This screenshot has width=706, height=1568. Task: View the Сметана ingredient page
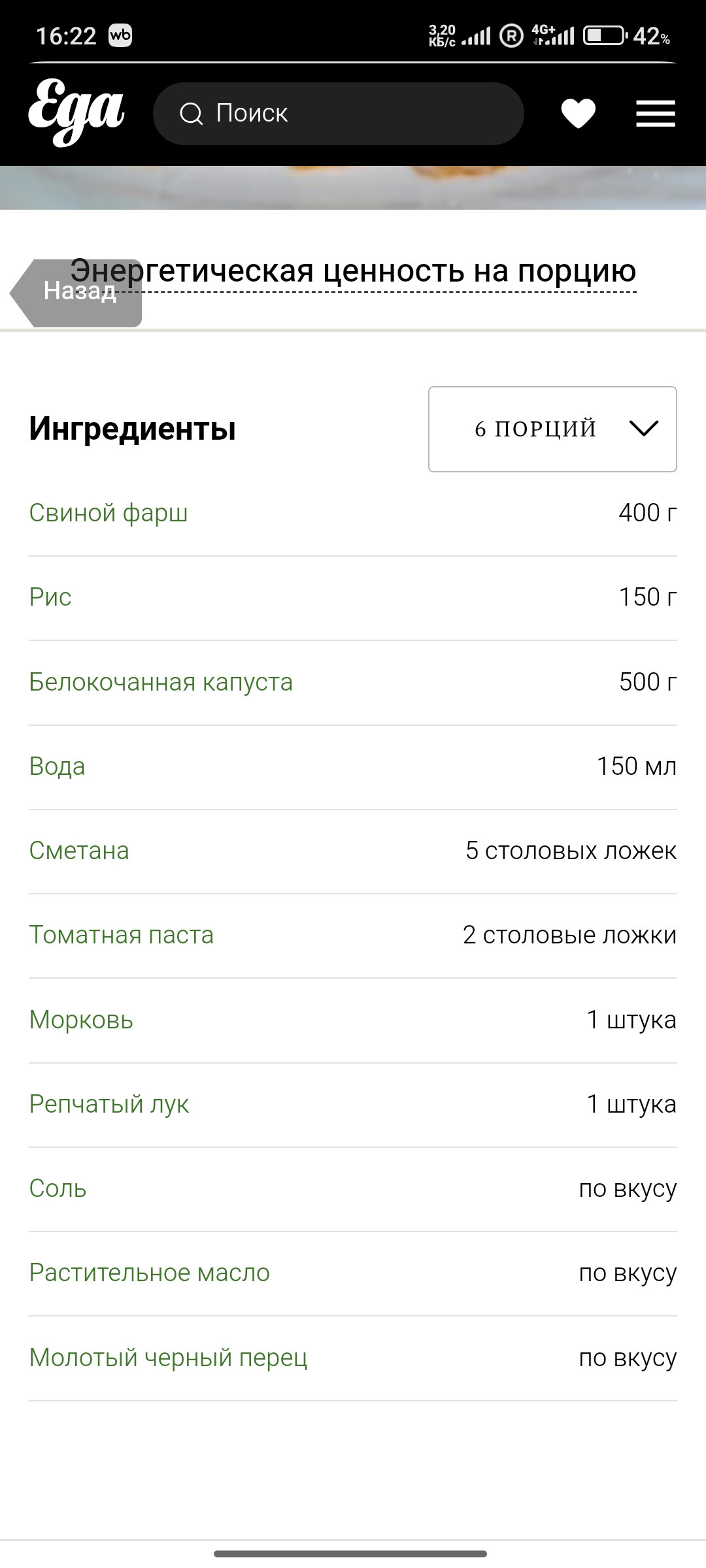(79, 851)
